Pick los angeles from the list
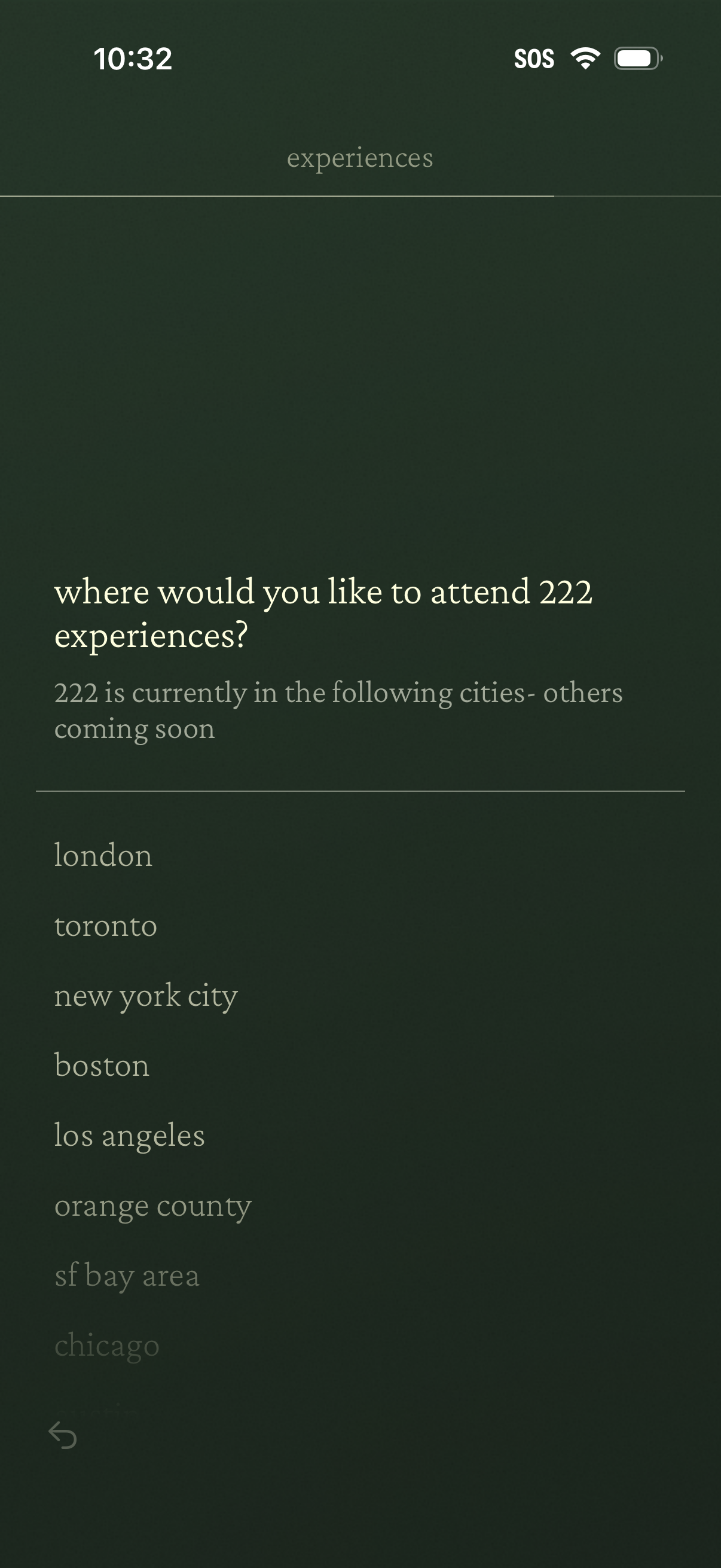 [129, 1136]
